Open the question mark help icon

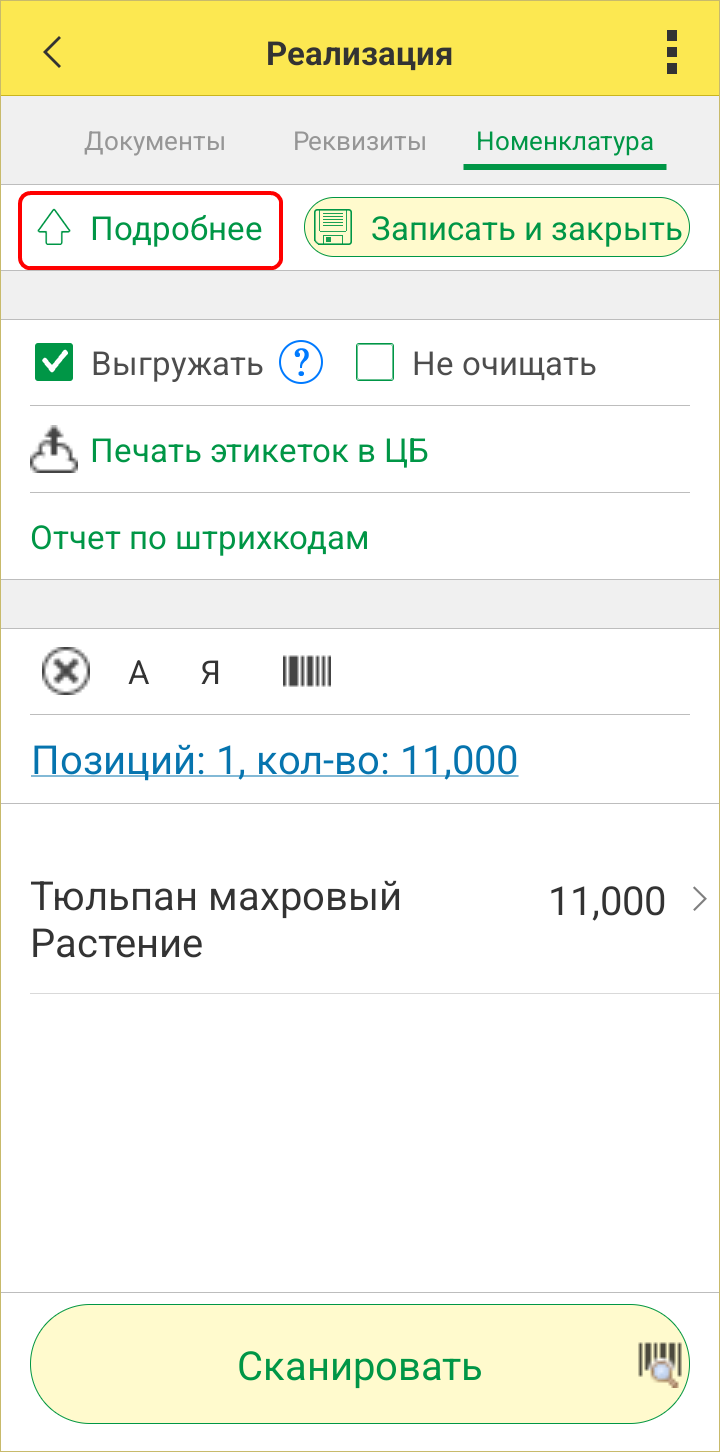[x=301, y=363]
